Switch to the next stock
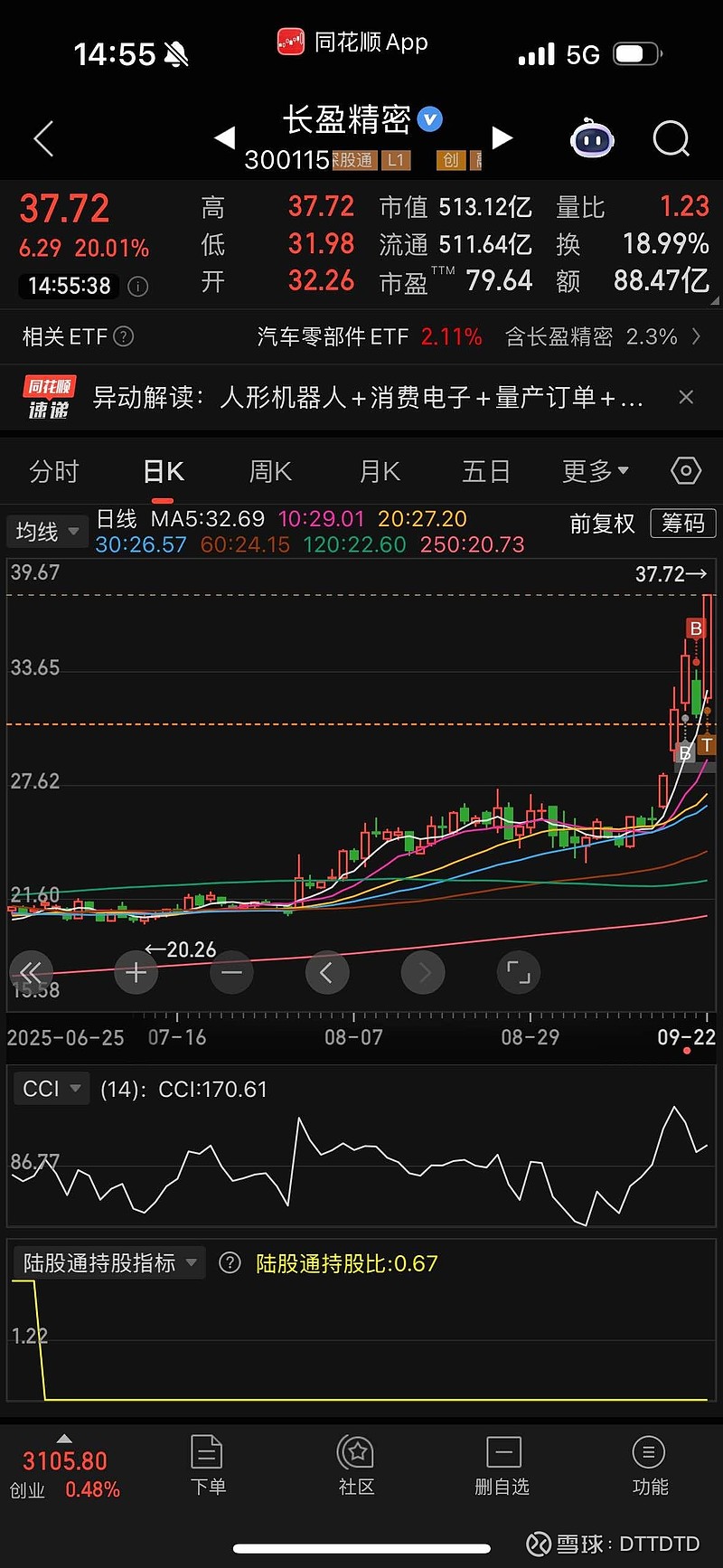This screenshot has height=1568, width=723. (502, 137)
